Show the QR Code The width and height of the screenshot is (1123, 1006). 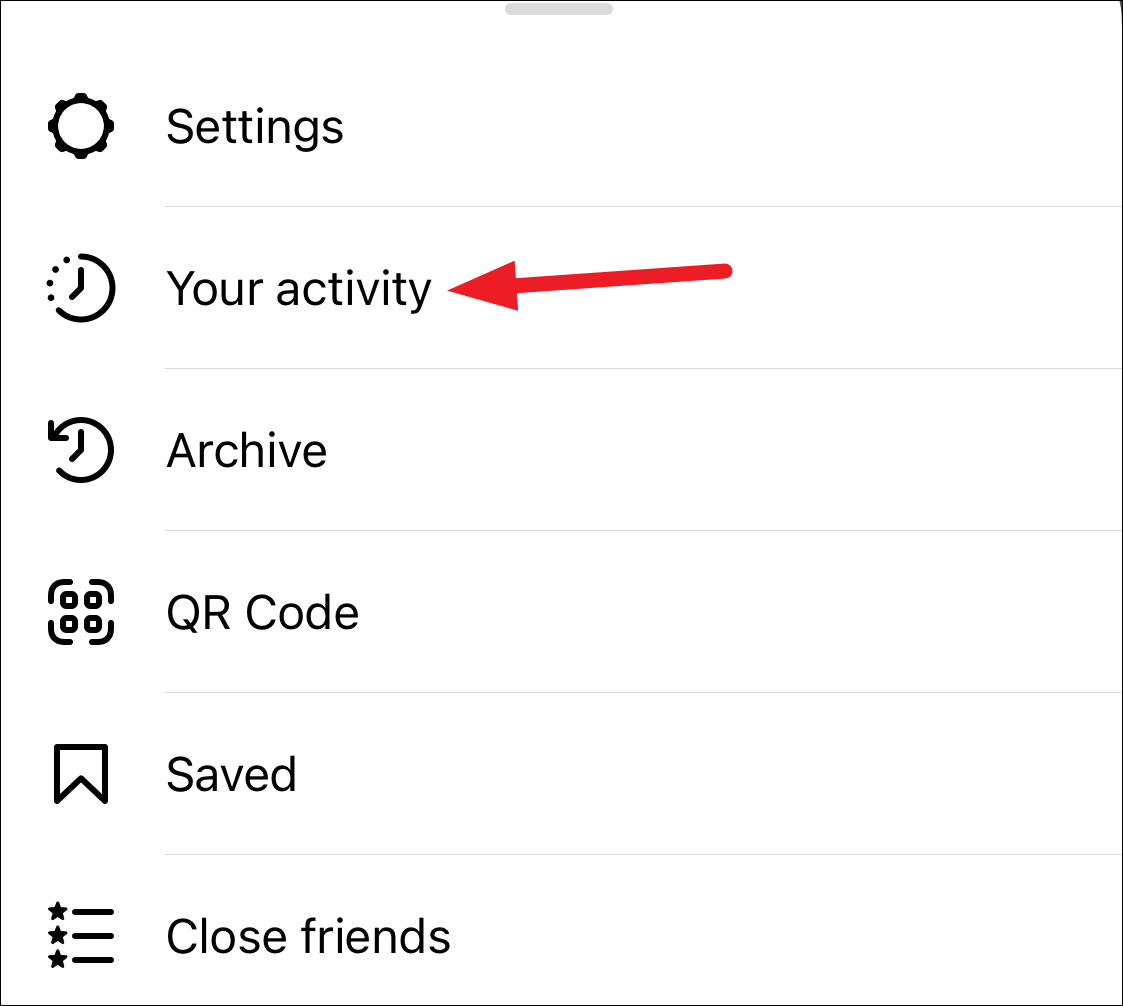(562, 612)
